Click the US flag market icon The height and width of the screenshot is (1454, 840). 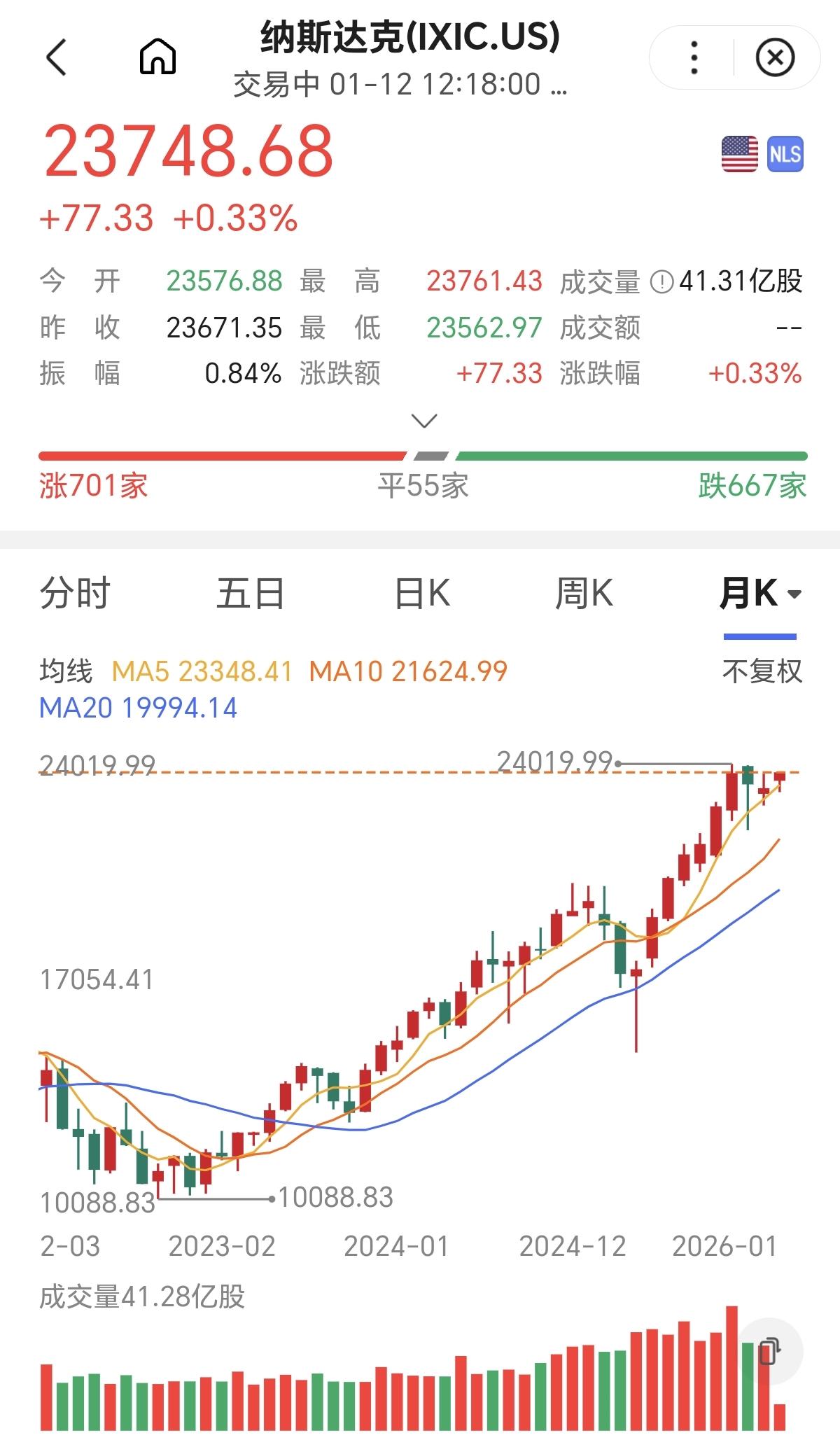pyautogui.click(x=740, y=153)
